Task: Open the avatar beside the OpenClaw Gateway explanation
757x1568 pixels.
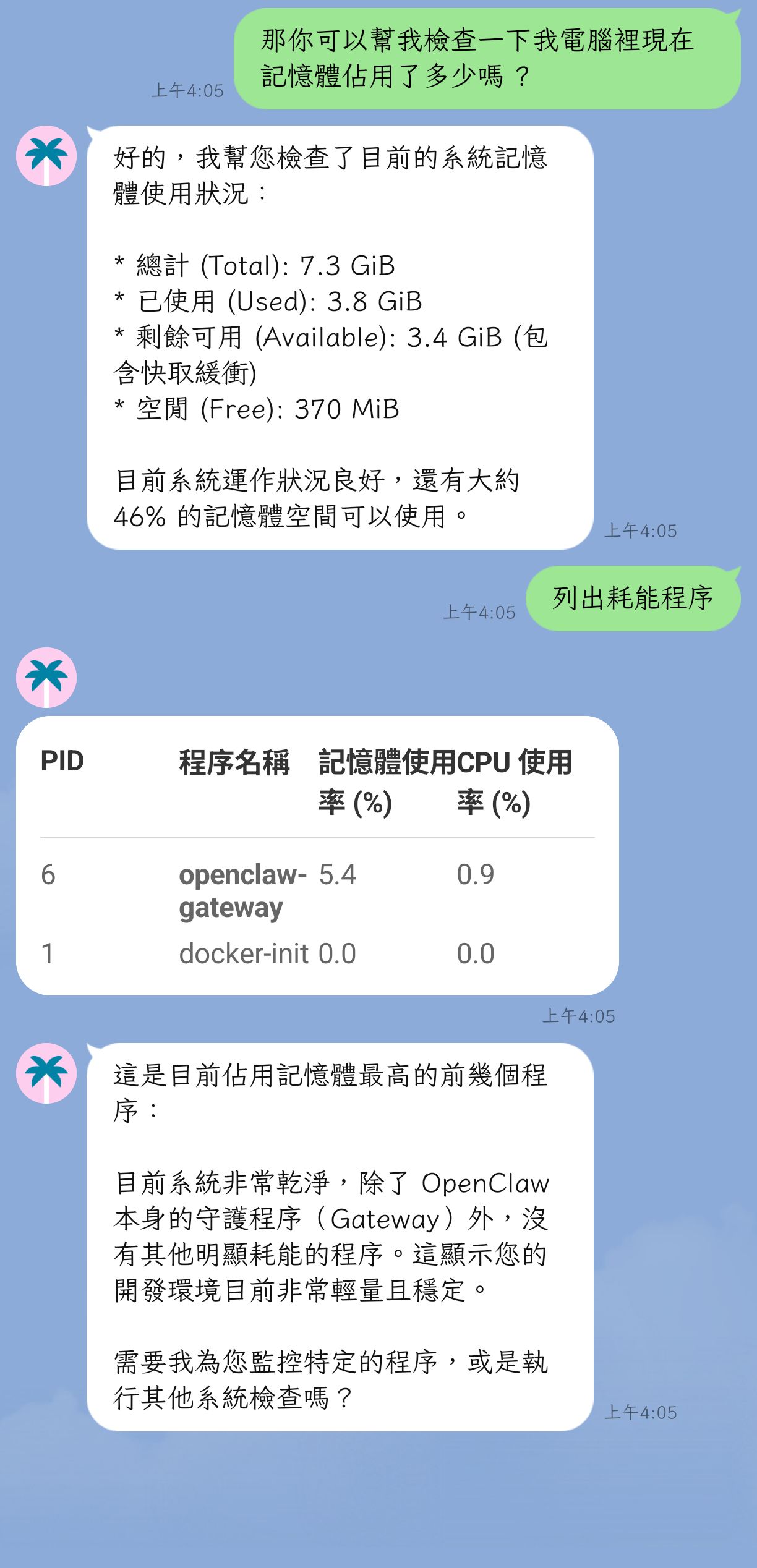Action: 46,1073
